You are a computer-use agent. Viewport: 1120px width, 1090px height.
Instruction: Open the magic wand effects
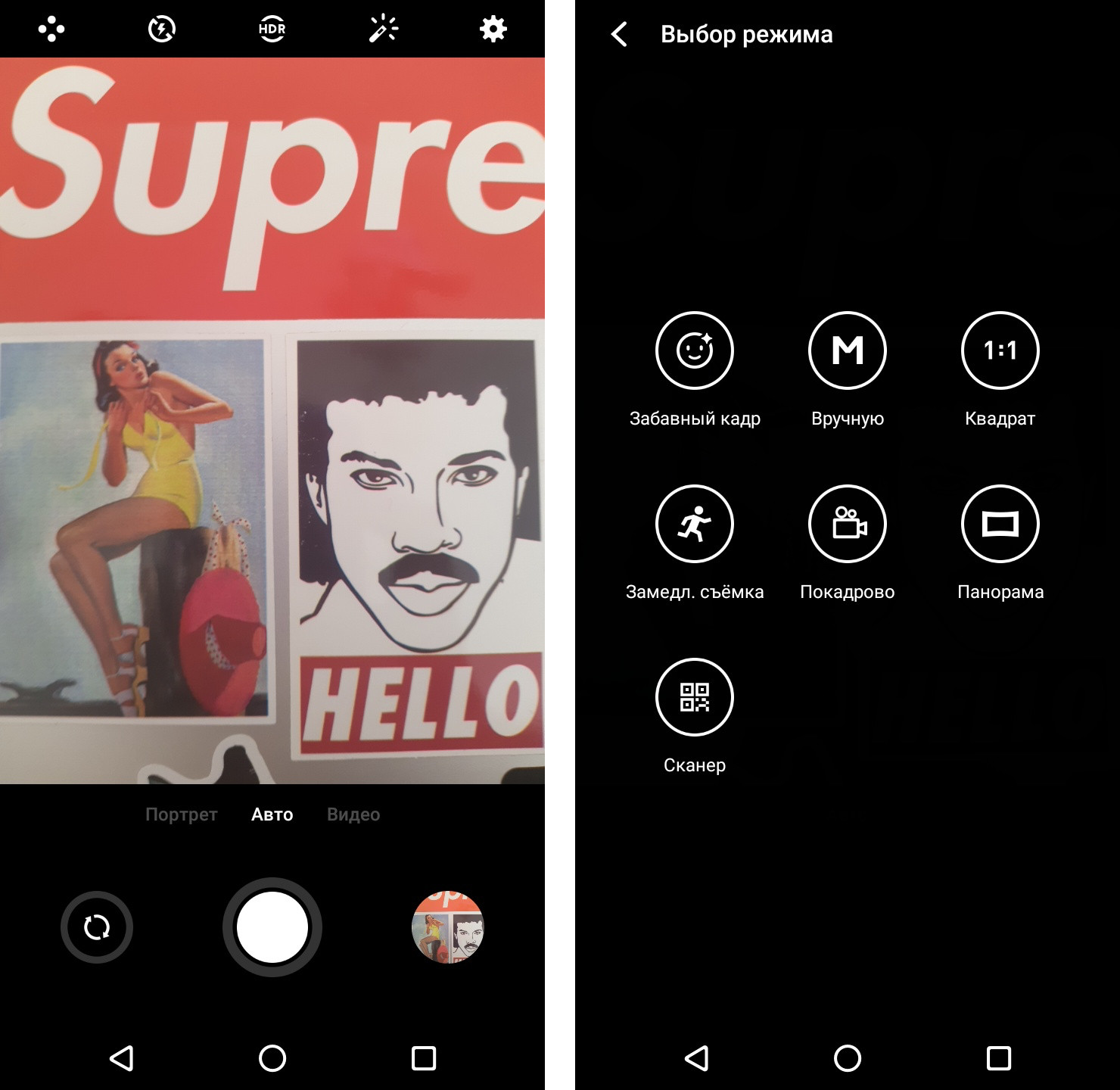[383, 30]
